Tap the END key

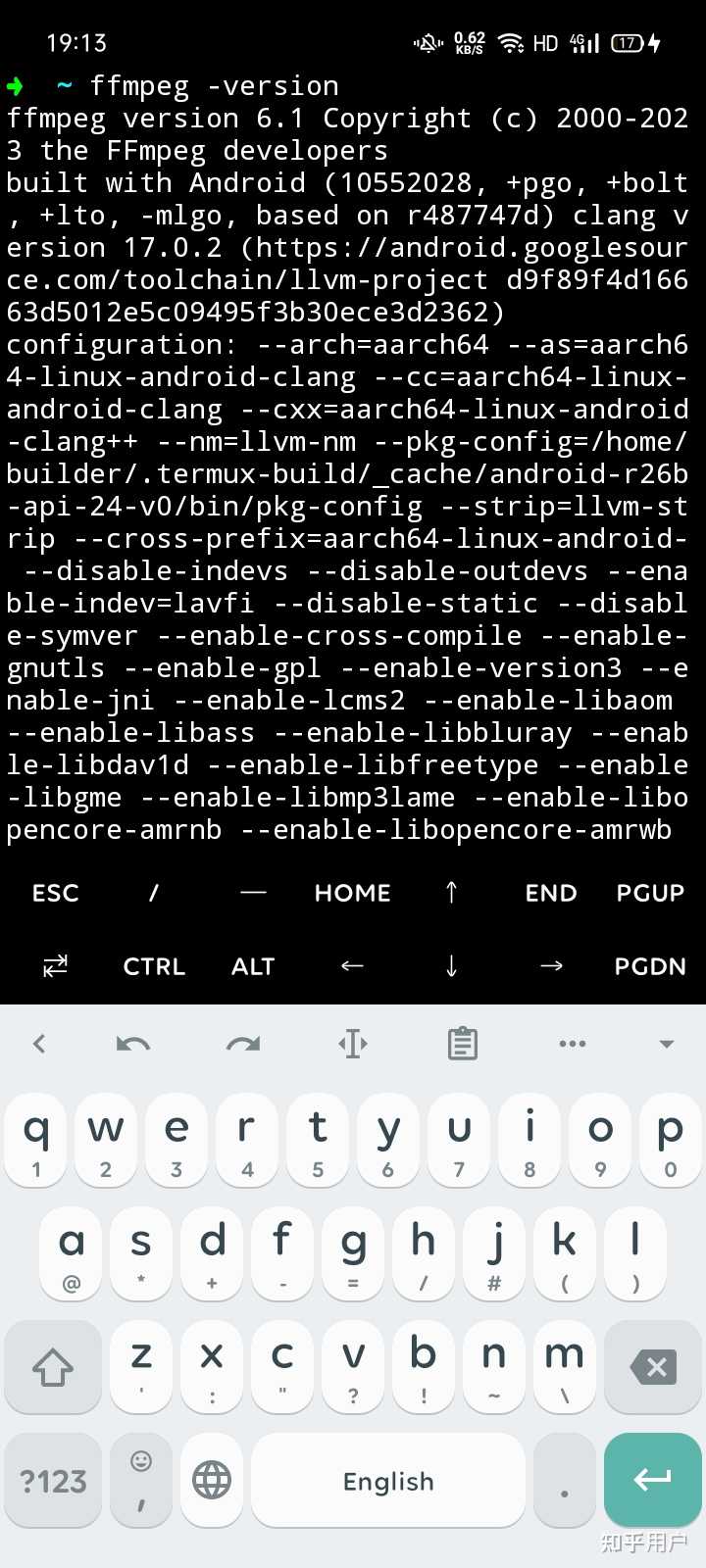551,893
